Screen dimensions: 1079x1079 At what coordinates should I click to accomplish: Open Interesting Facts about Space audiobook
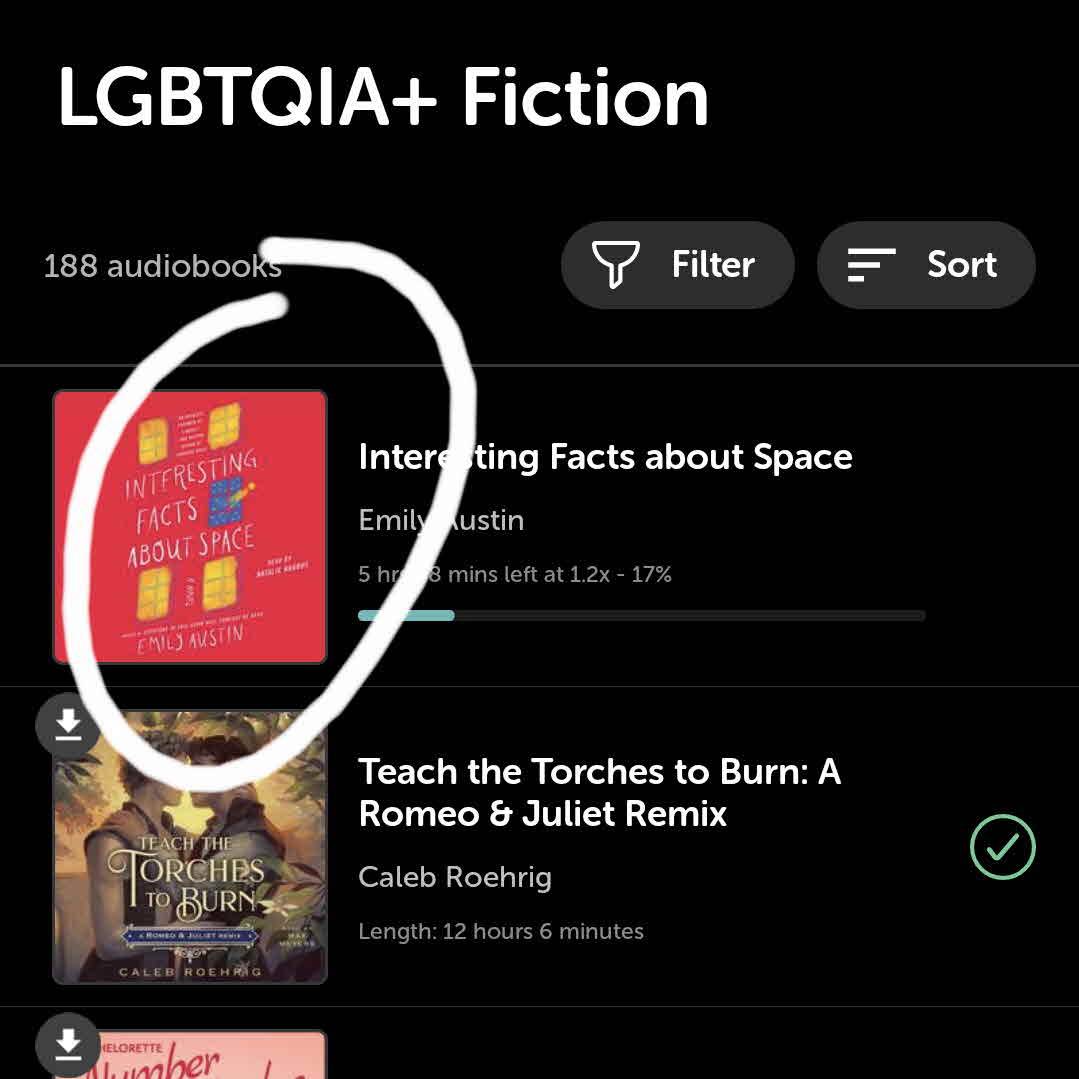click(605, 457)
